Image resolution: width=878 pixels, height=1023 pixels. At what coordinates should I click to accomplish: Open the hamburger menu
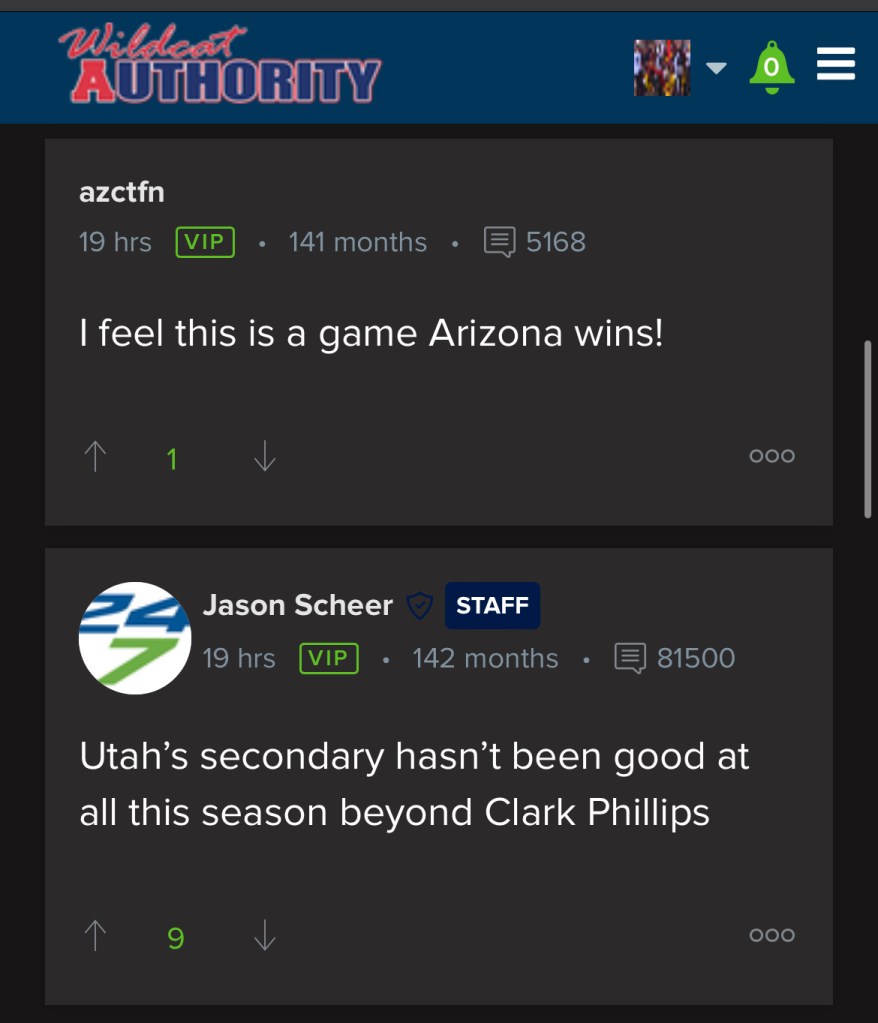point(836,66)
